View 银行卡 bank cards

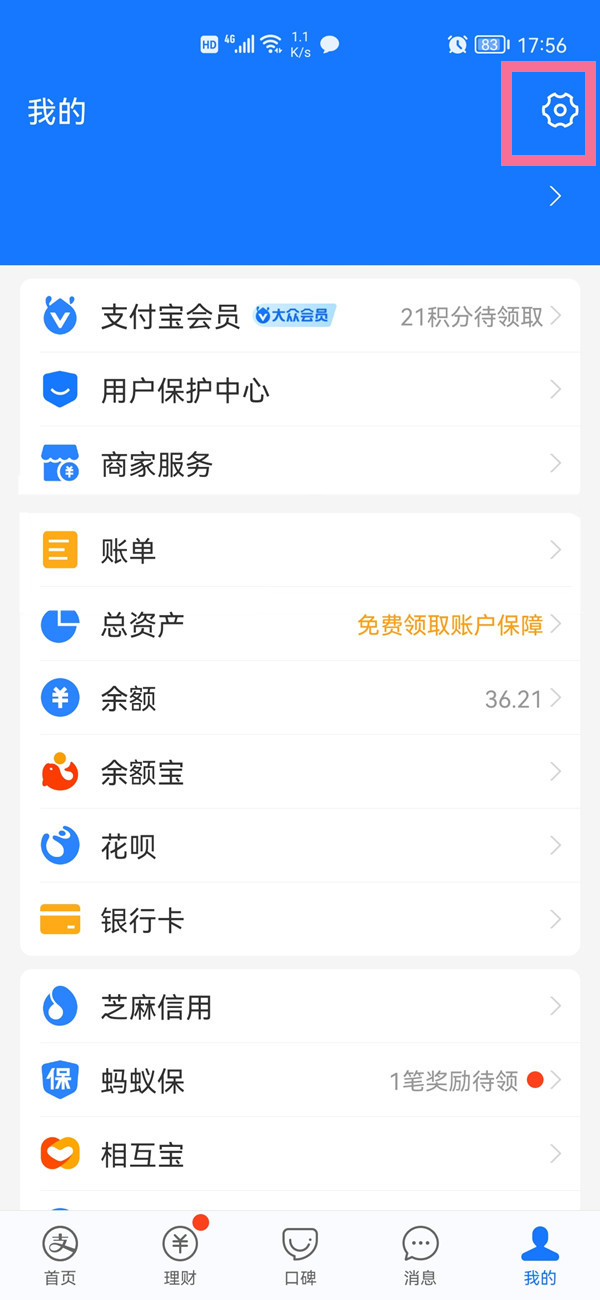point(300,920)
